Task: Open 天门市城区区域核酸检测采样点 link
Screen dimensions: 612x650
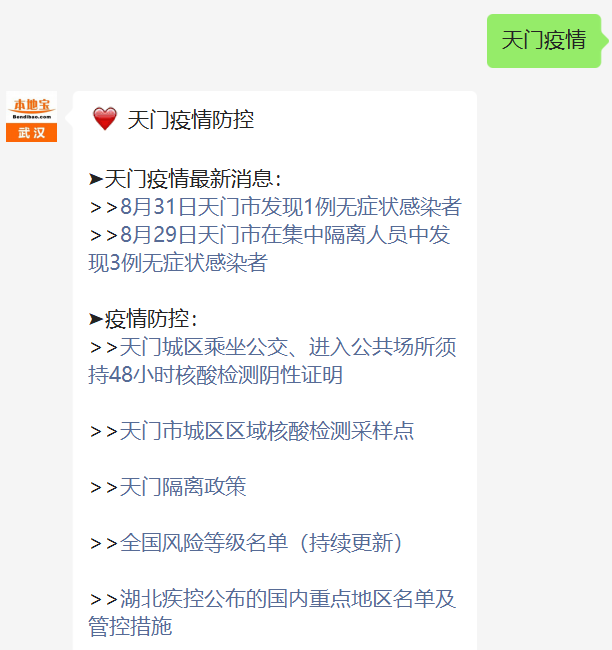Action: pos(266,431)
